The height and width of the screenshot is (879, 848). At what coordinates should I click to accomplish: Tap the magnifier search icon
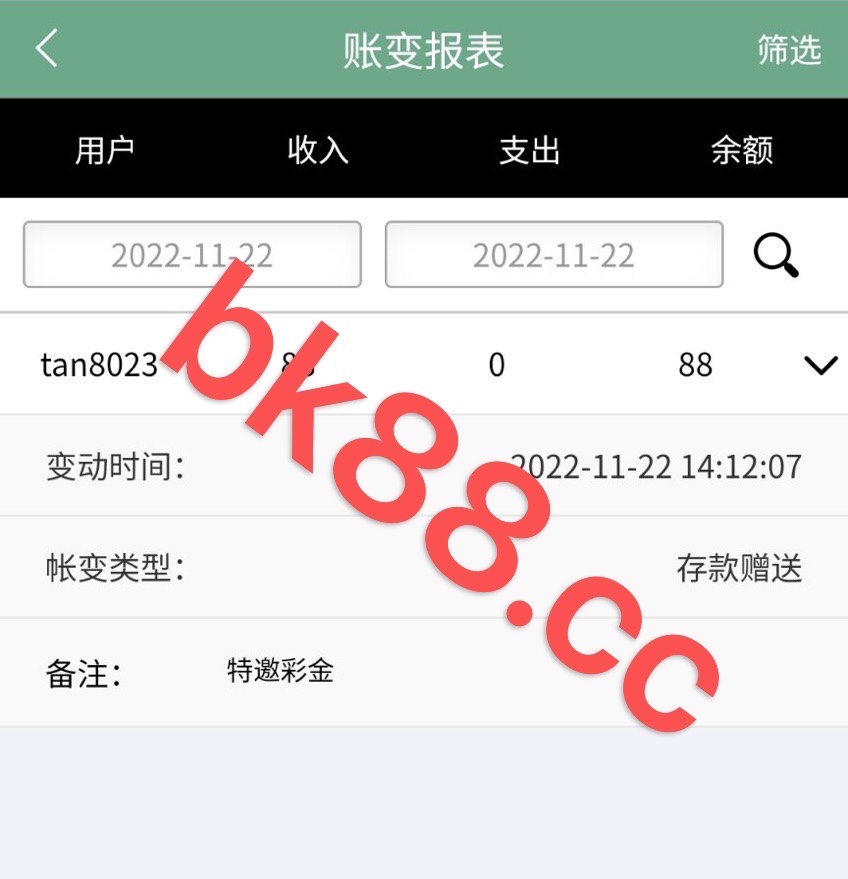pos(776,255)
